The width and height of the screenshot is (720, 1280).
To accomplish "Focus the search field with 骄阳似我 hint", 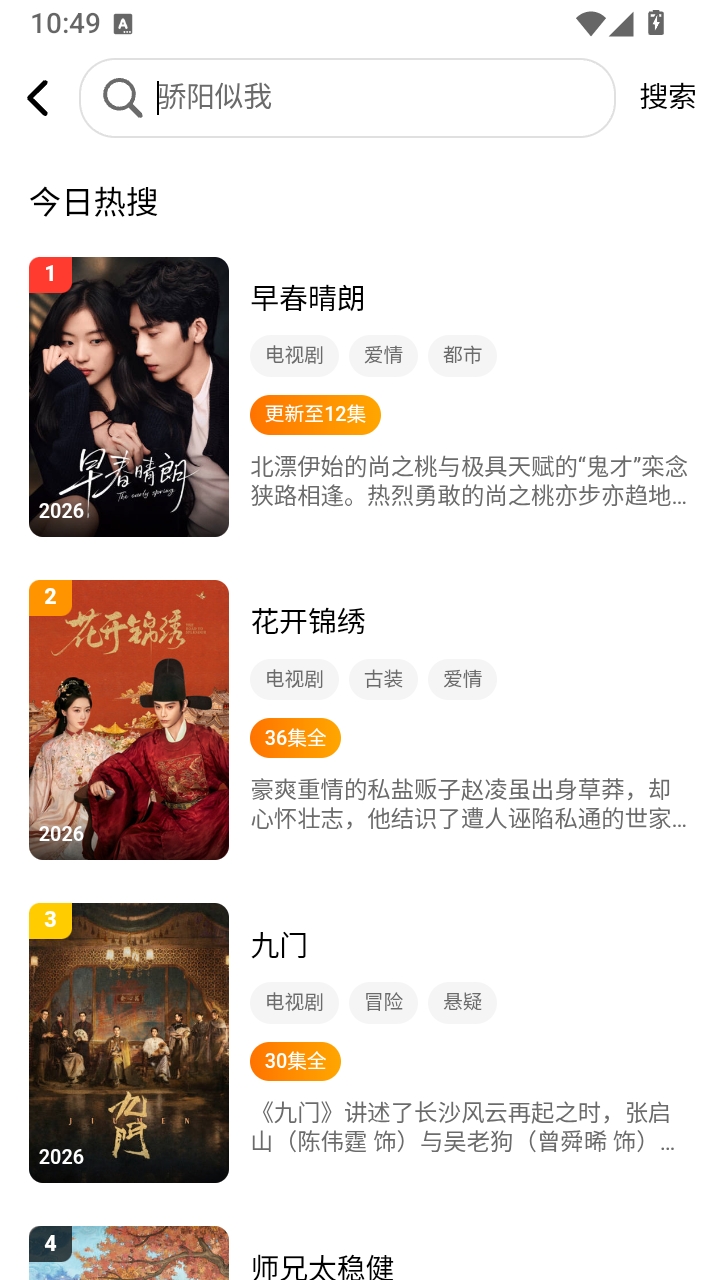I will pyautogui.click(x=347, y=97).
